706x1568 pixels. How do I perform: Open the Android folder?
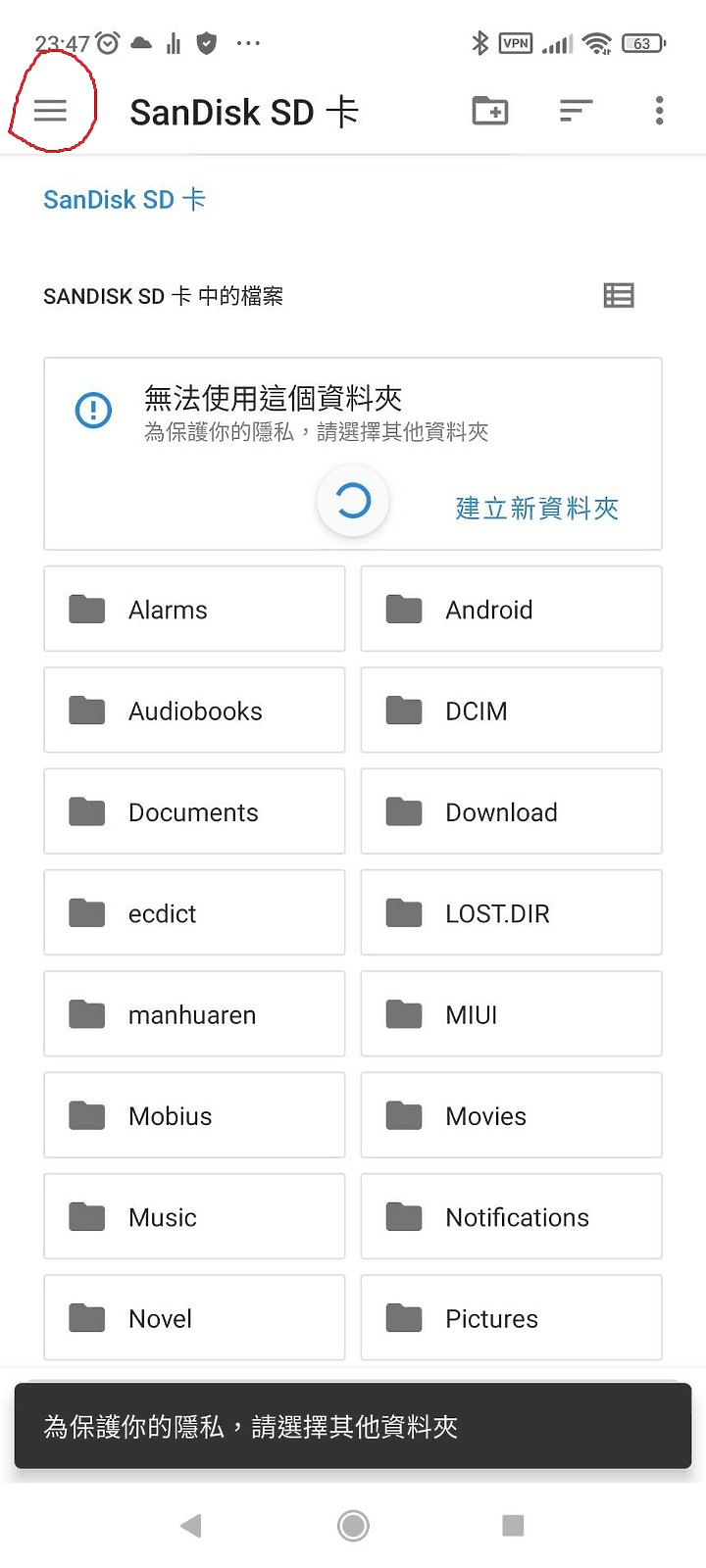pyautogui.click(x=511, y=609)
